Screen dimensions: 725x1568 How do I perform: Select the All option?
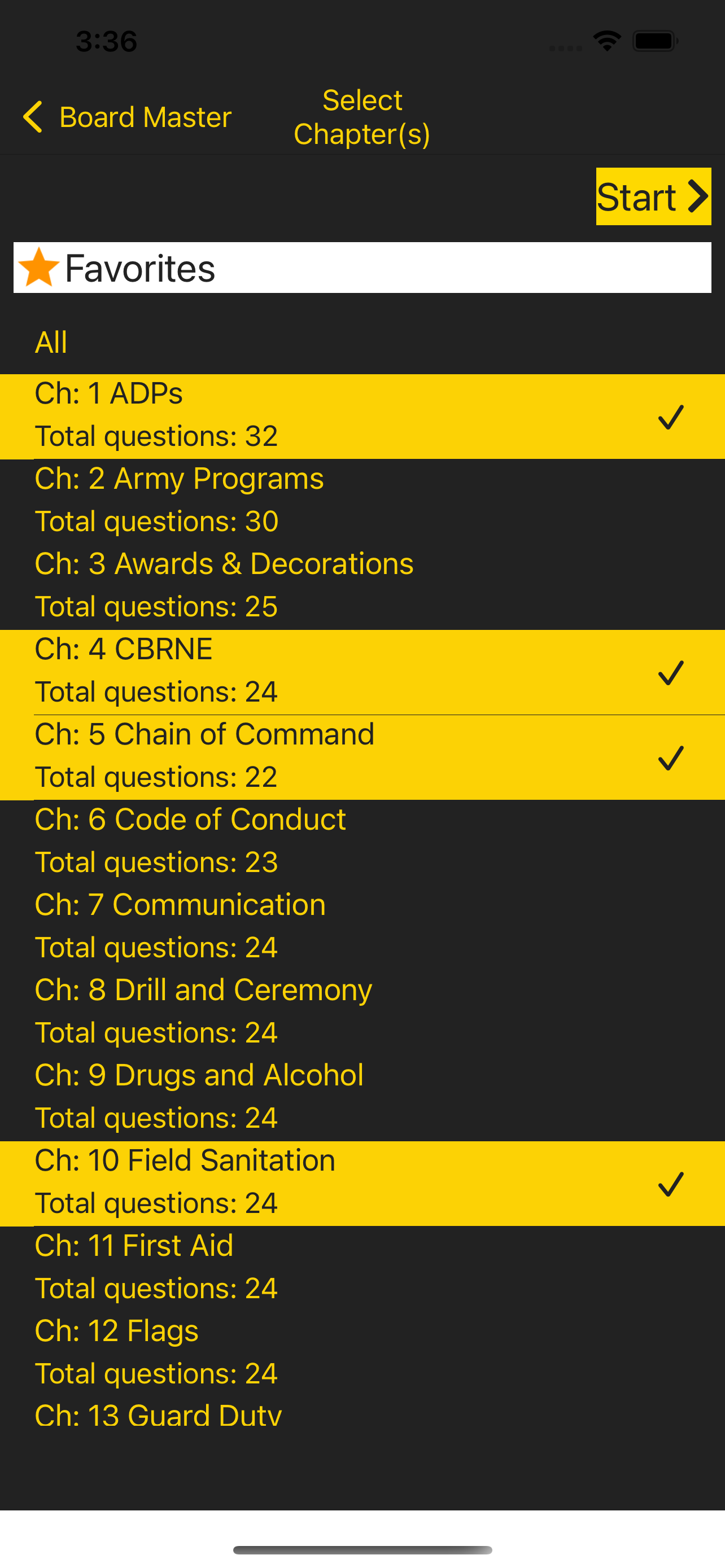tap(362, 342)
